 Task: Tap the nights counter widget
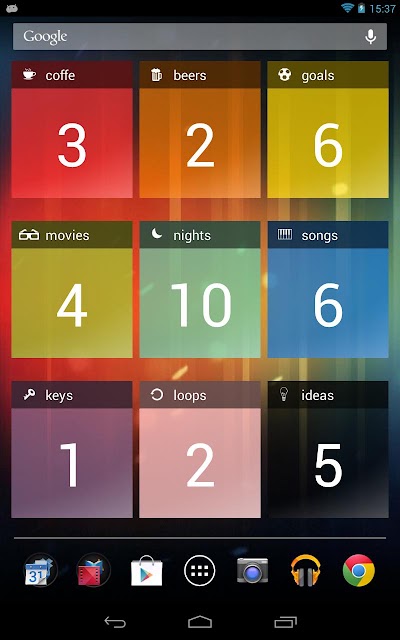coord(200,290)
